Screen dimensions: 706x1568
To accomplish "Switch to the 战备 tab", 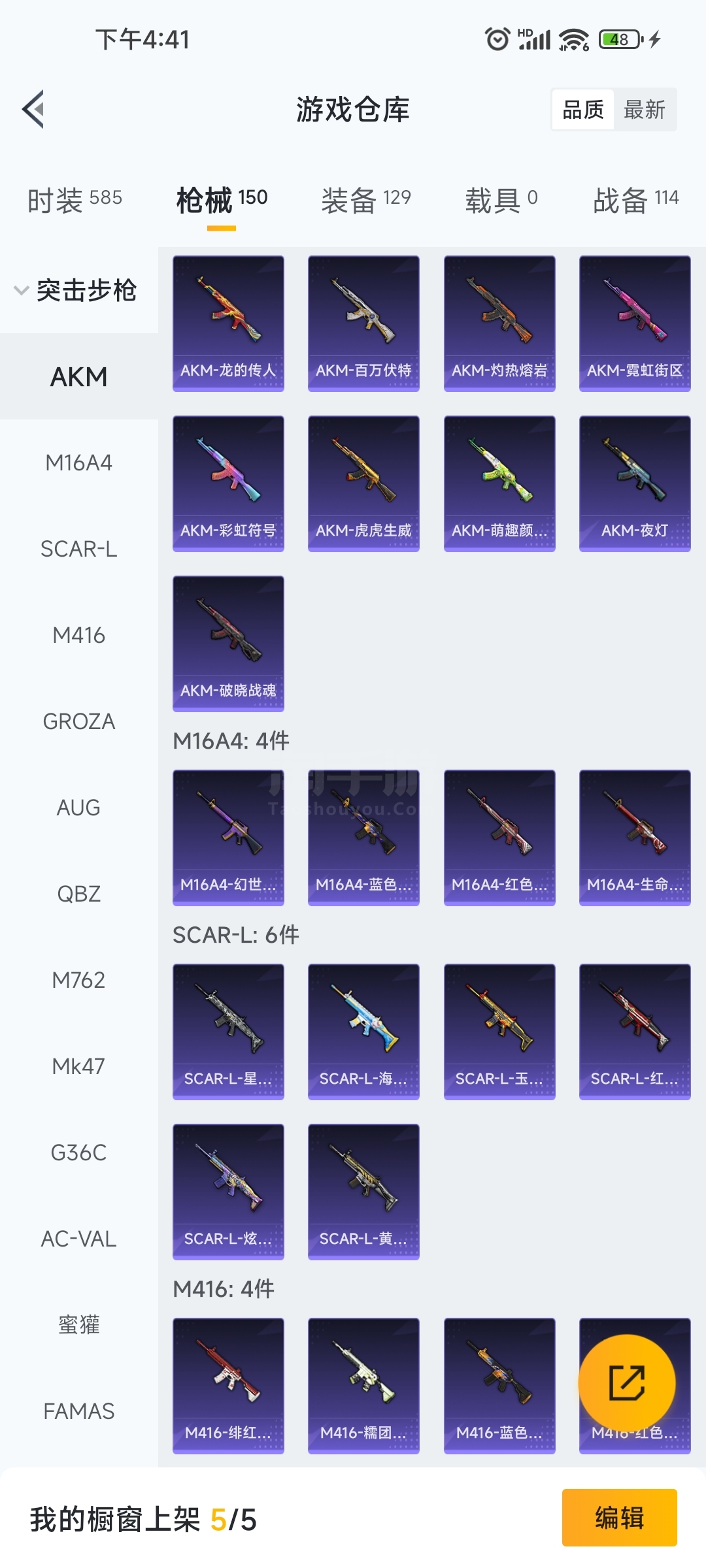I will pos(636,199).
